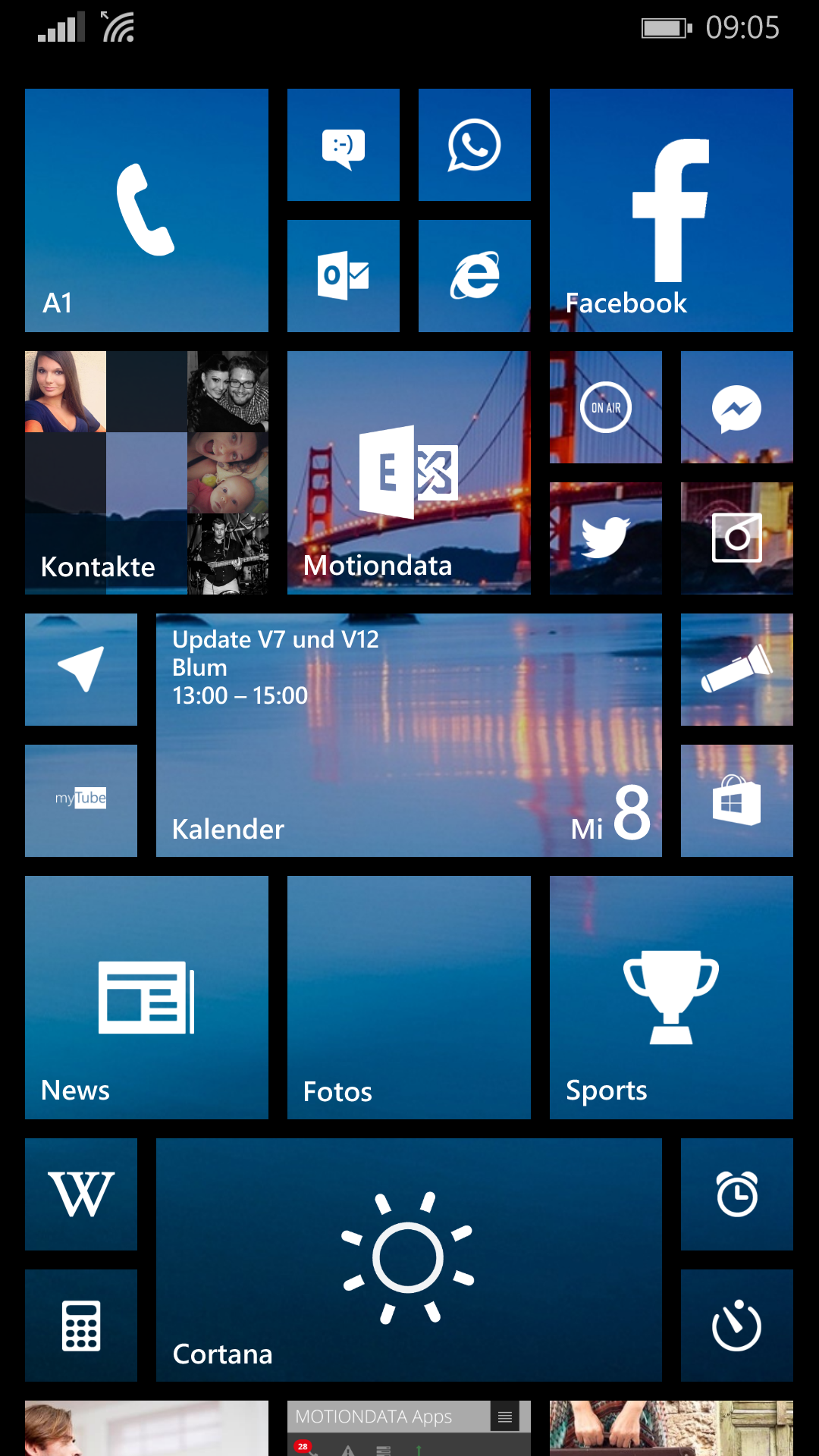Image resolution: width=819 pixels, height=1456 pixels.
Task: Launch Facebook Messenger
Action: (x=737, y=407)
